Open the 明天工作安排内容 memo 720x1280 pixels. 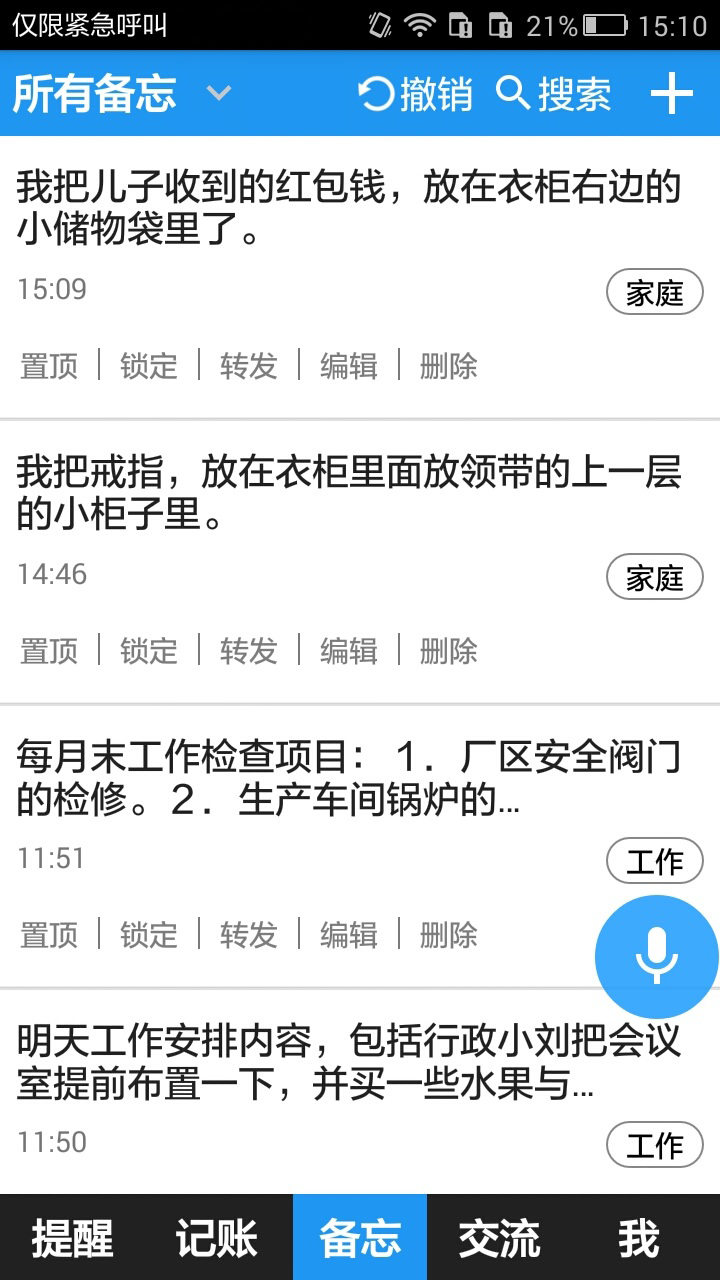click(x=300, y=1064)
